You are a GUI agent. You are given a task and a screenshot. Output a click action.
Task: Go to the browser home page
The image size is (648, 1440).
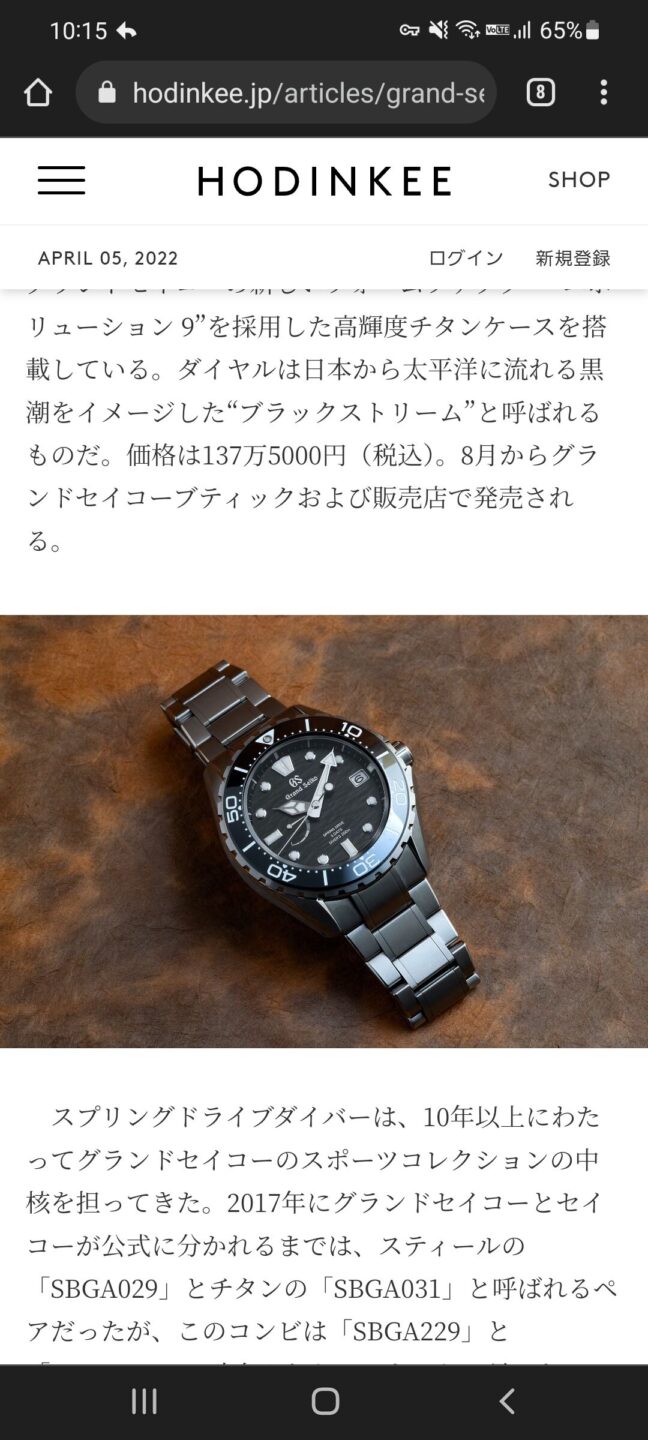(38, 93)
